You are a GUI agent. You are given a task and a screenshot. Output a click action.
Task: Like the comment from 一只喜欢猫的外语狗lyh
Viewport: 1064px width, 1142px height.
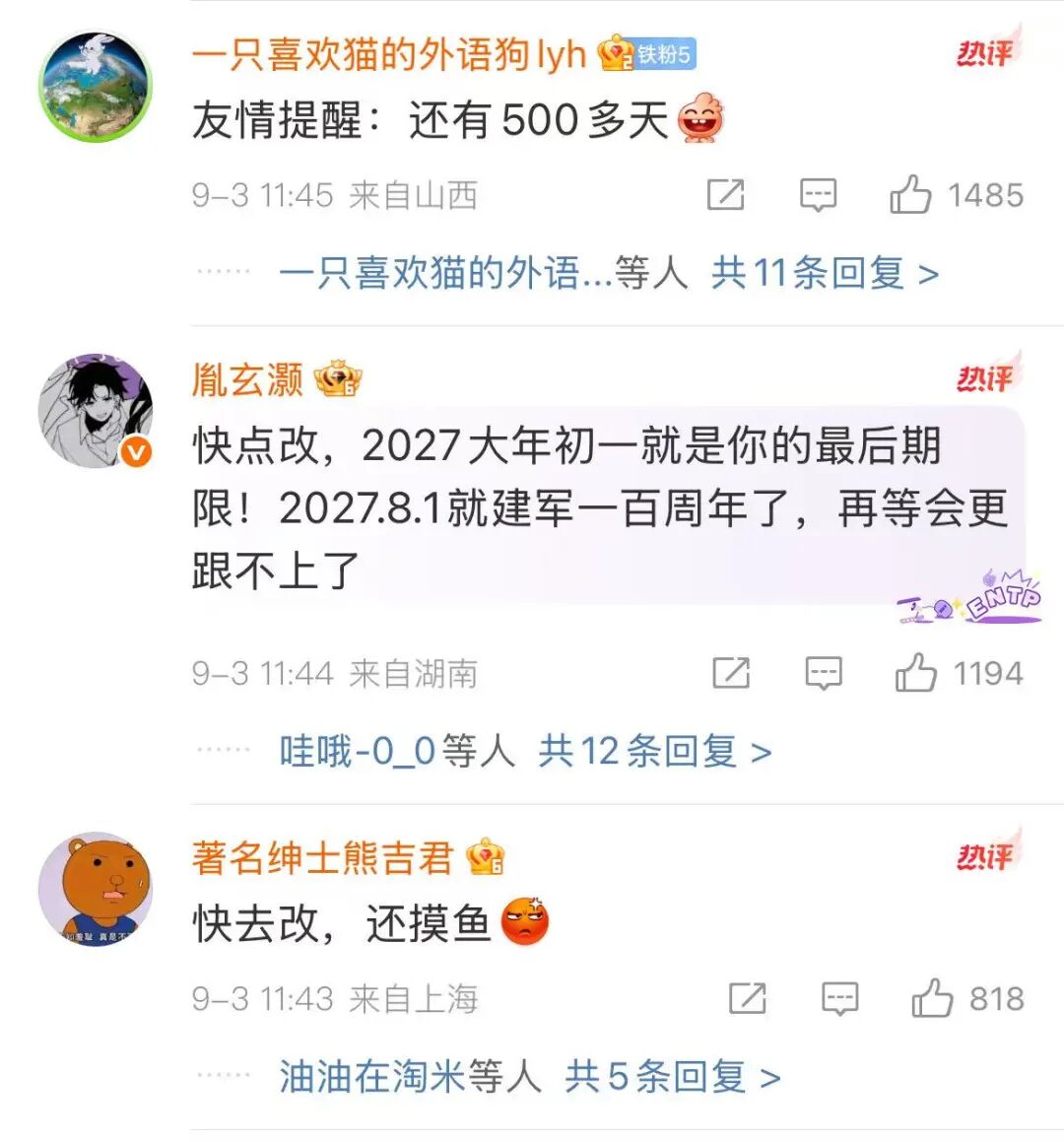(910, 194)
